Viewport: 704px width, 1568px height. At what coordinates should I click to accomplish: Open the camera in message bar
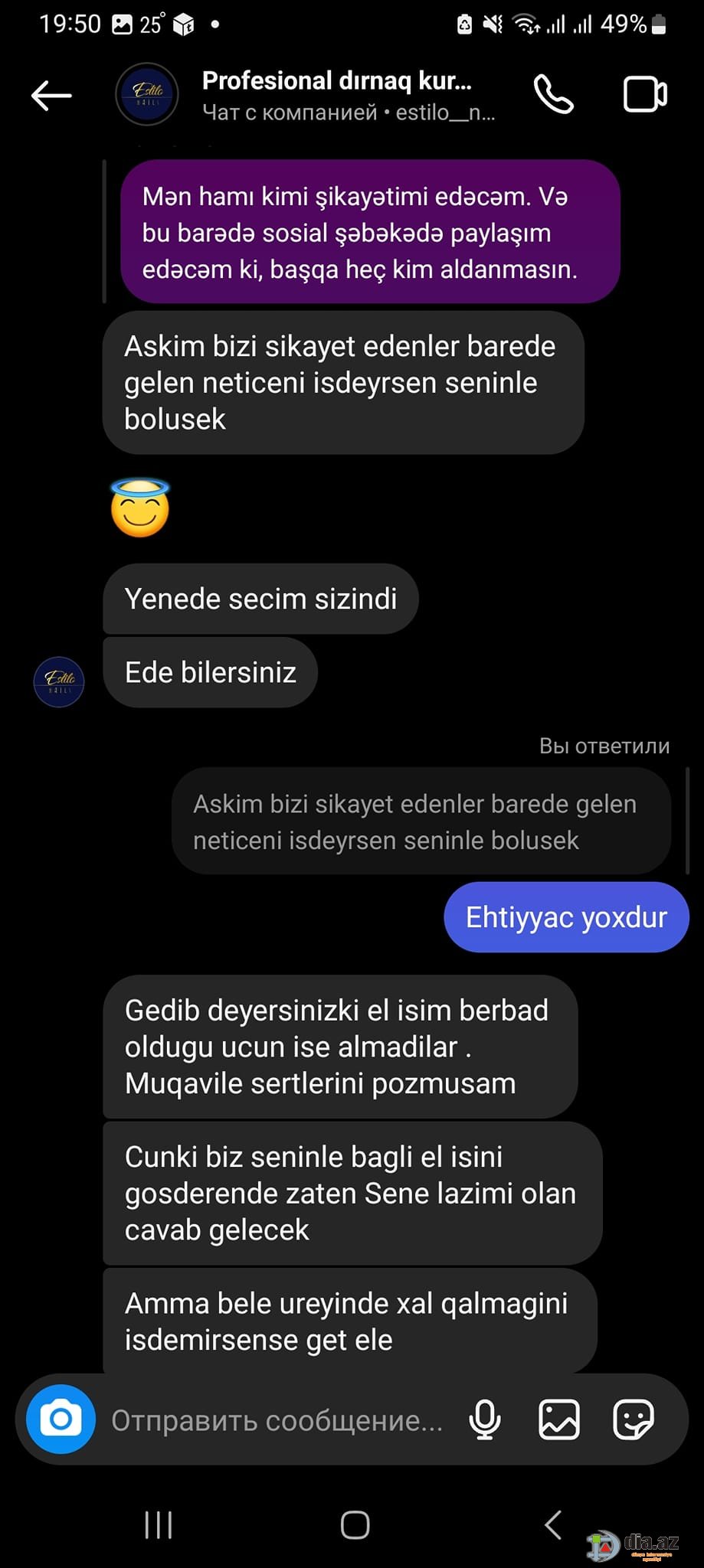61,1419
